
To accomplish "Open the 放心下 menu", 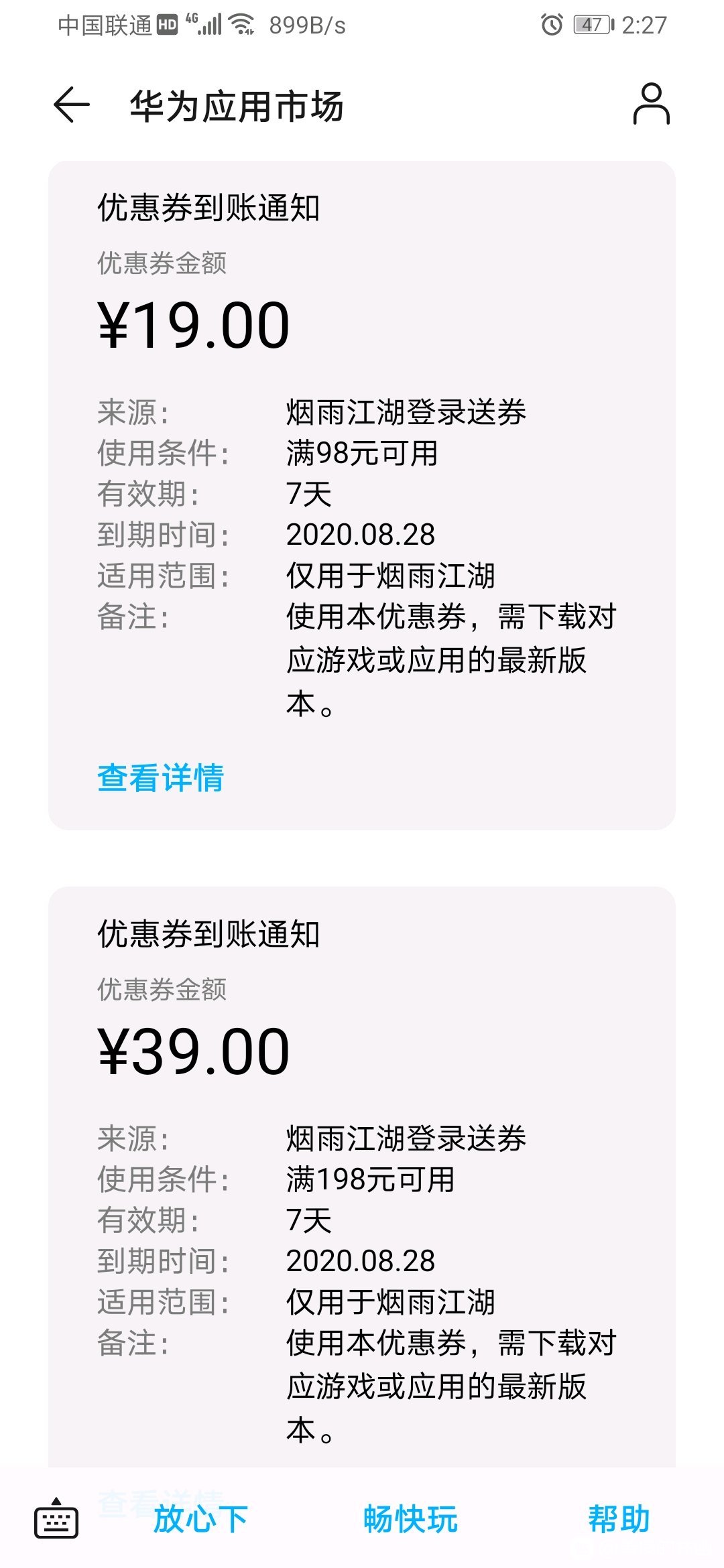I will 201,1518.
